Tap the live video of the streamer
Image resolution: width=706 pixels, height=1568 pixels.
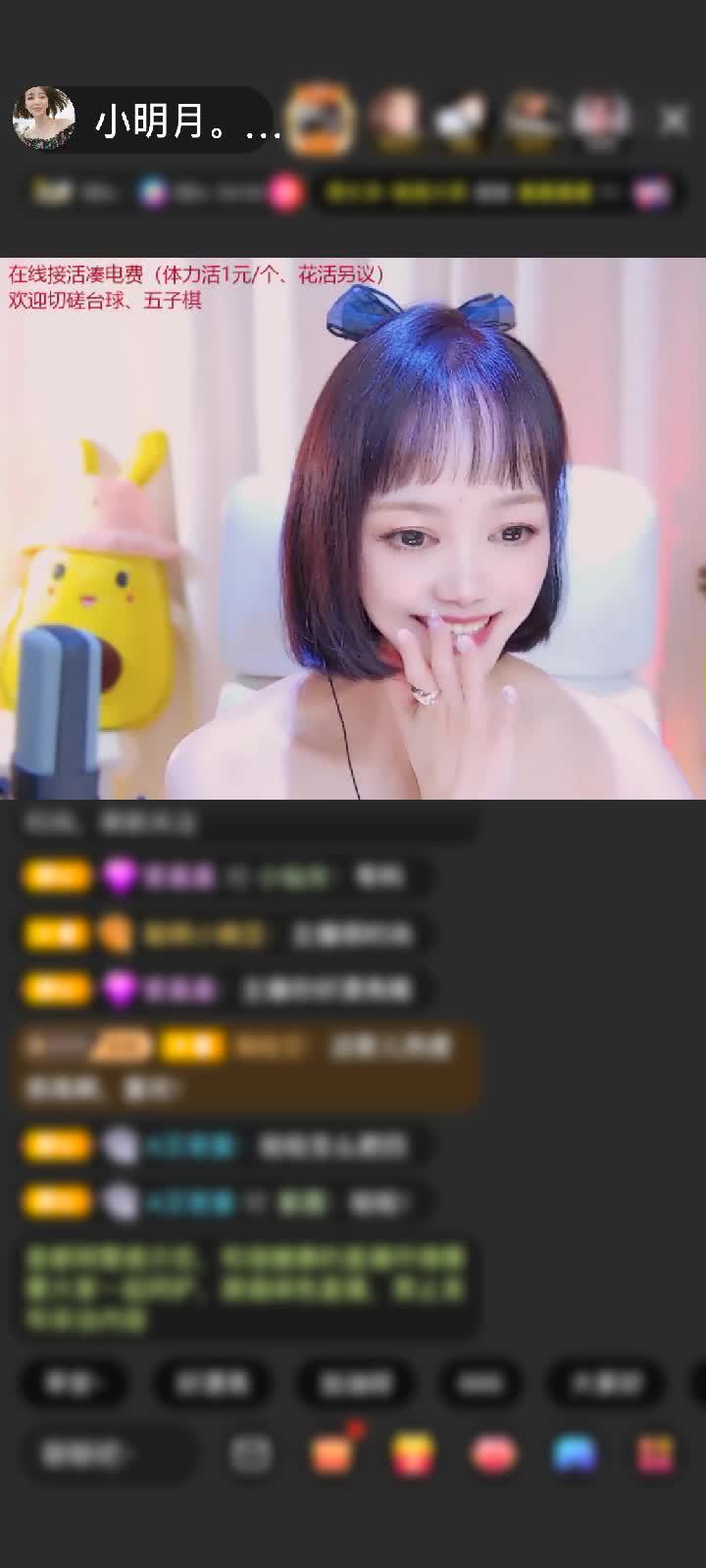[x=353, y=529]
